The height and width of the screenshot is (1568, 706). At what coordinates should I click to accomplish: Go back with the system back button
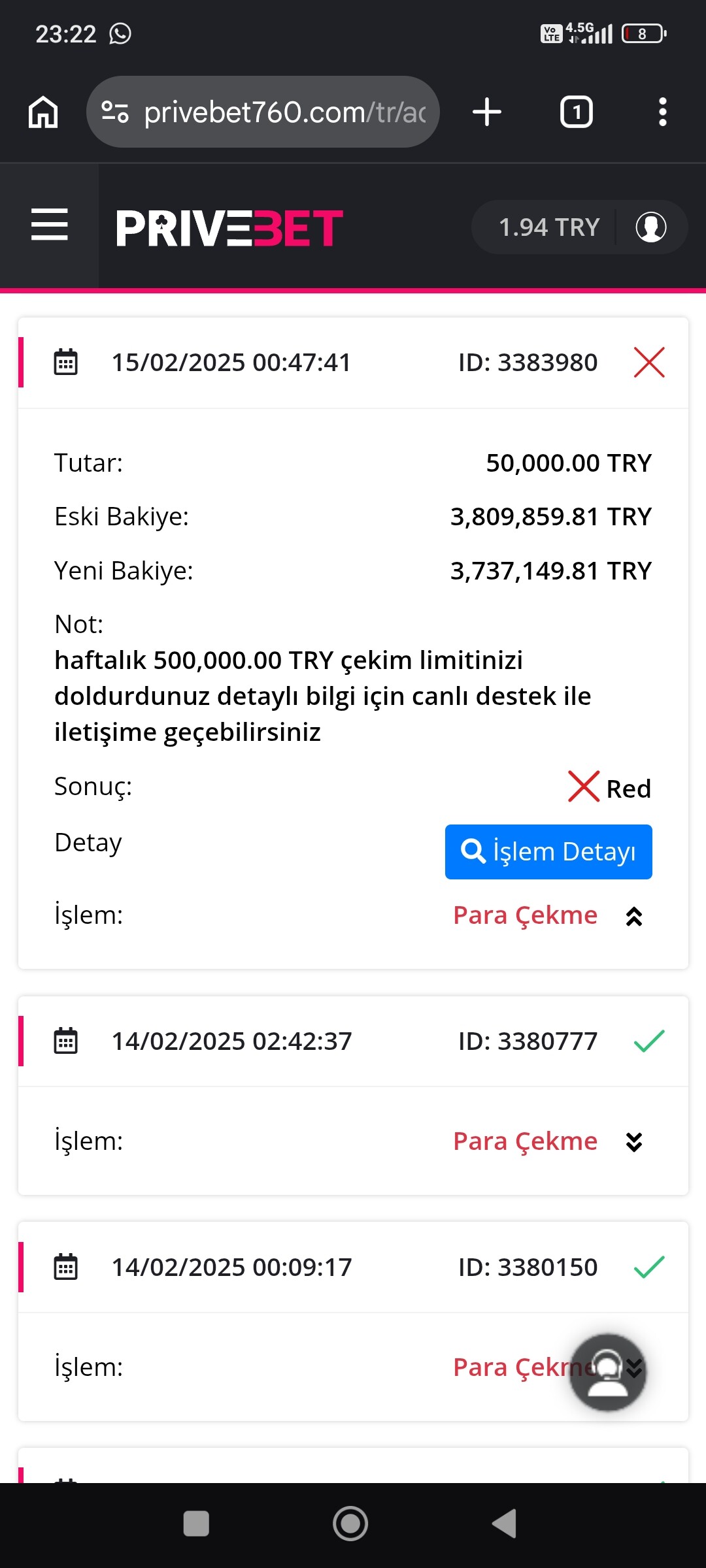click(504, 1524)
